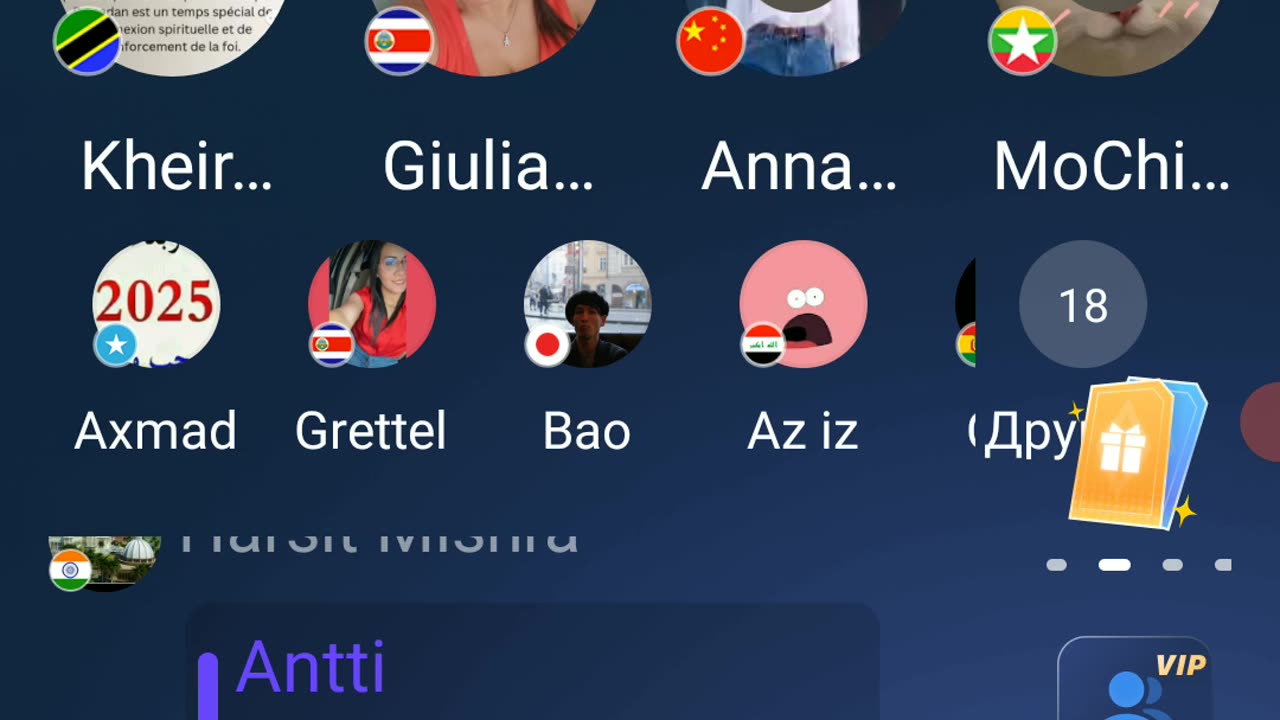View Grettel's avatar
1280x720 pixels.
[372, 304]
